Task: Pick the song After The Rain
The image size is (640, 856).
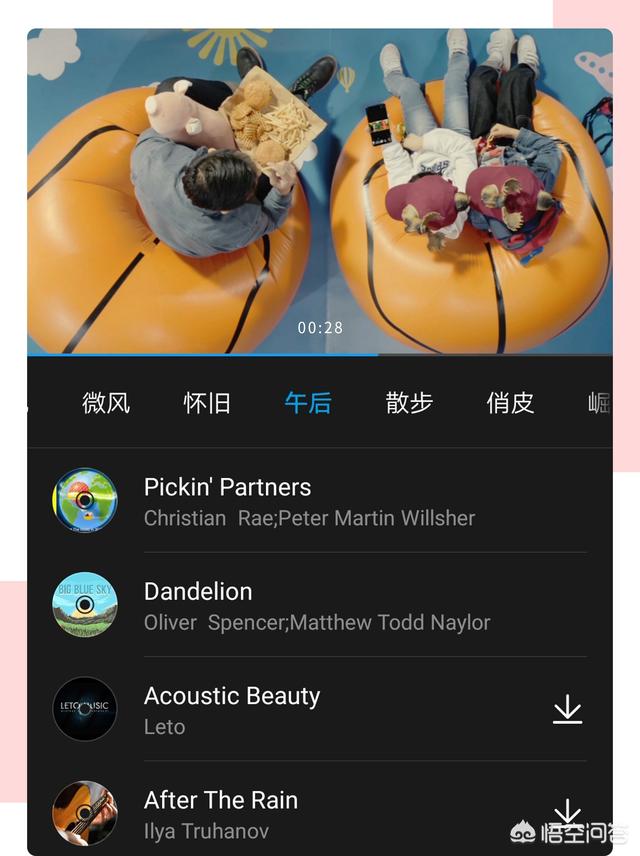Action: click(x=221, y=812)
